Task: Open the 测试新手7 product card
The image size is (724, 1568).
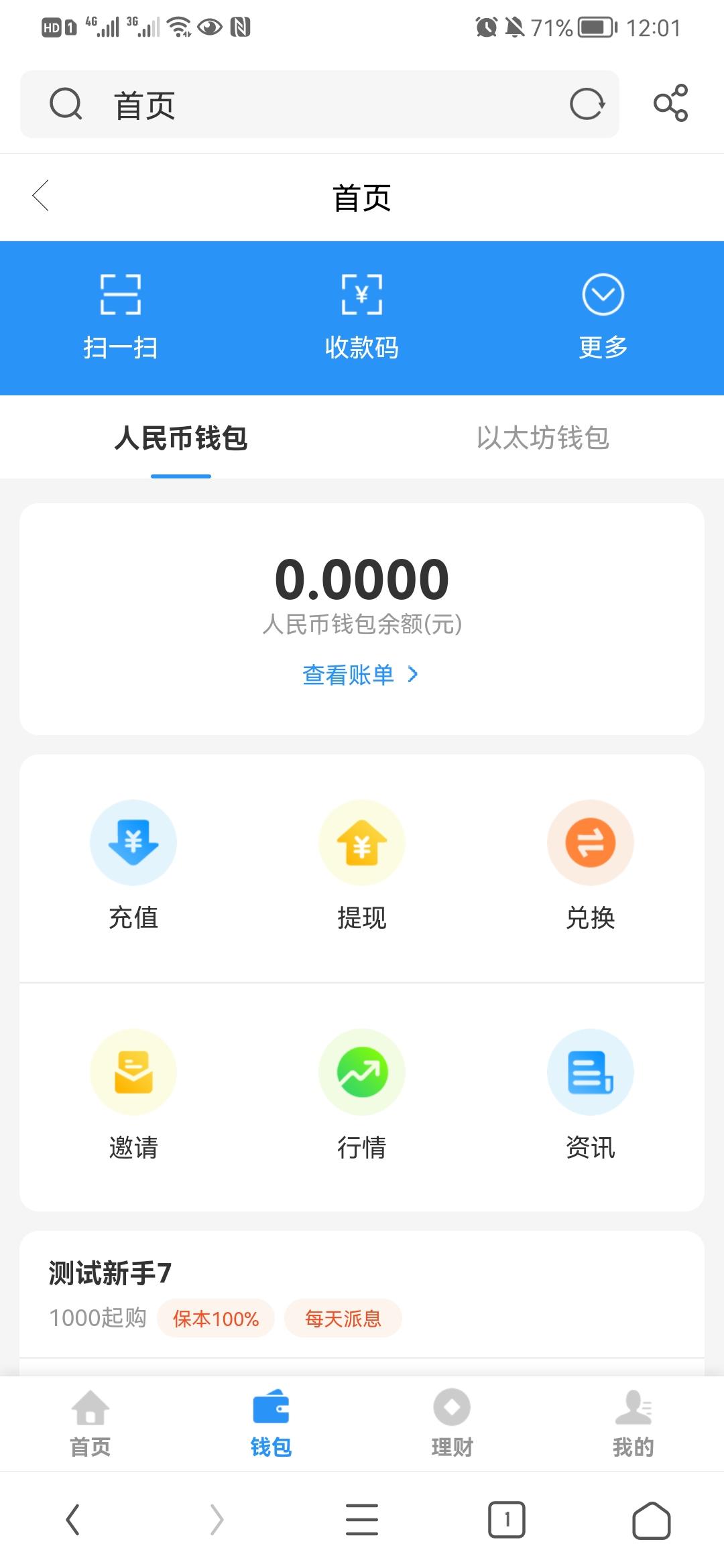Action: (x=362, y=1295)
